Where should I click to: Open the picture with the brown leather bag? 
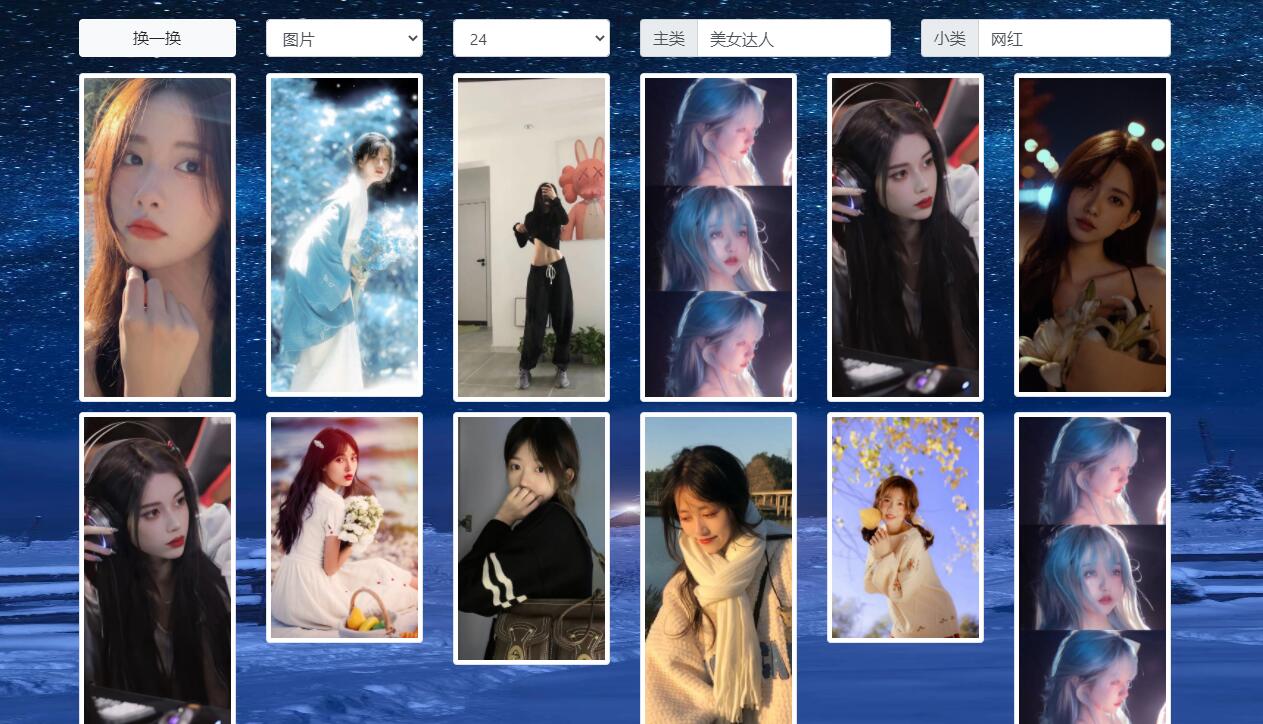point(531,538)
